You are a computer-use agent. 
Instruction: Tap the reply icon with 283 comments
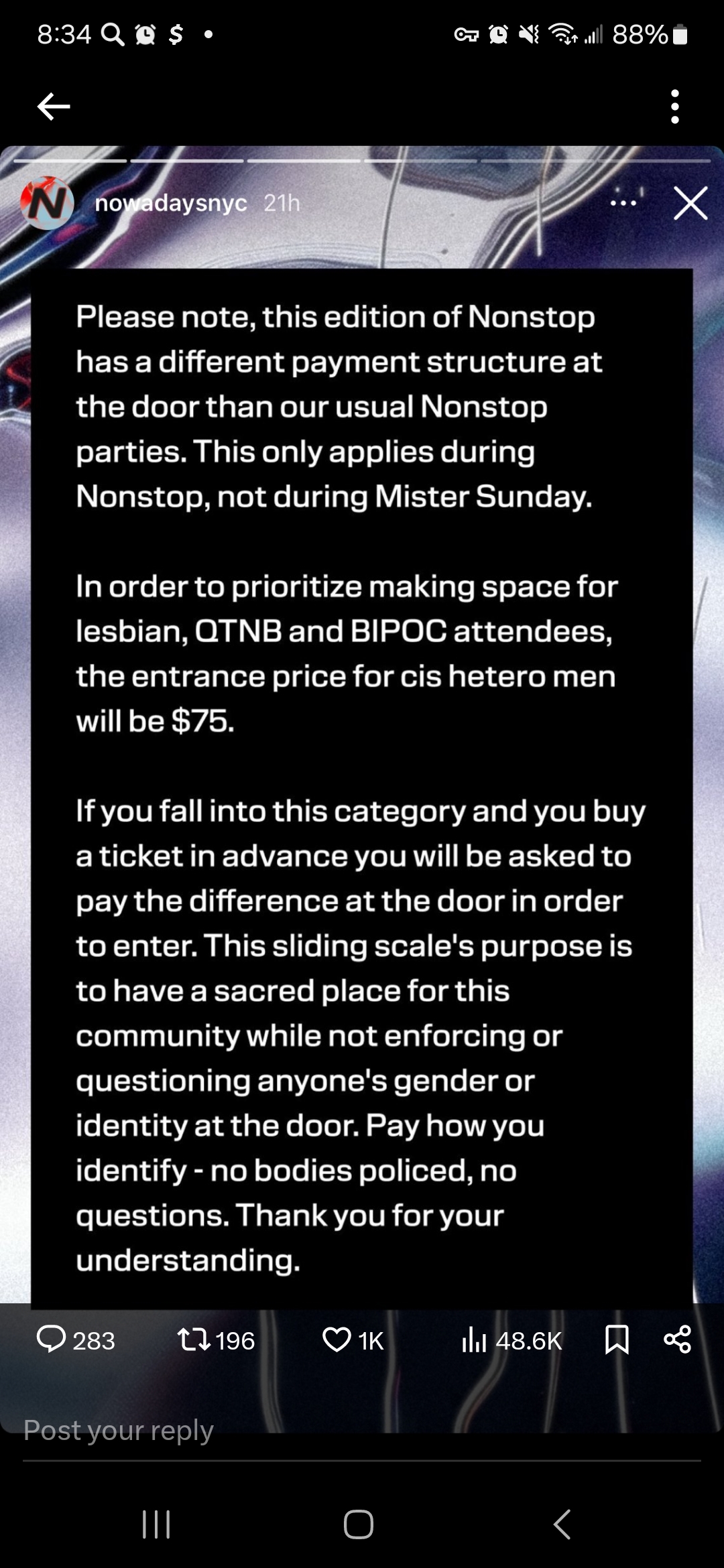click(x=52, y=1340)
